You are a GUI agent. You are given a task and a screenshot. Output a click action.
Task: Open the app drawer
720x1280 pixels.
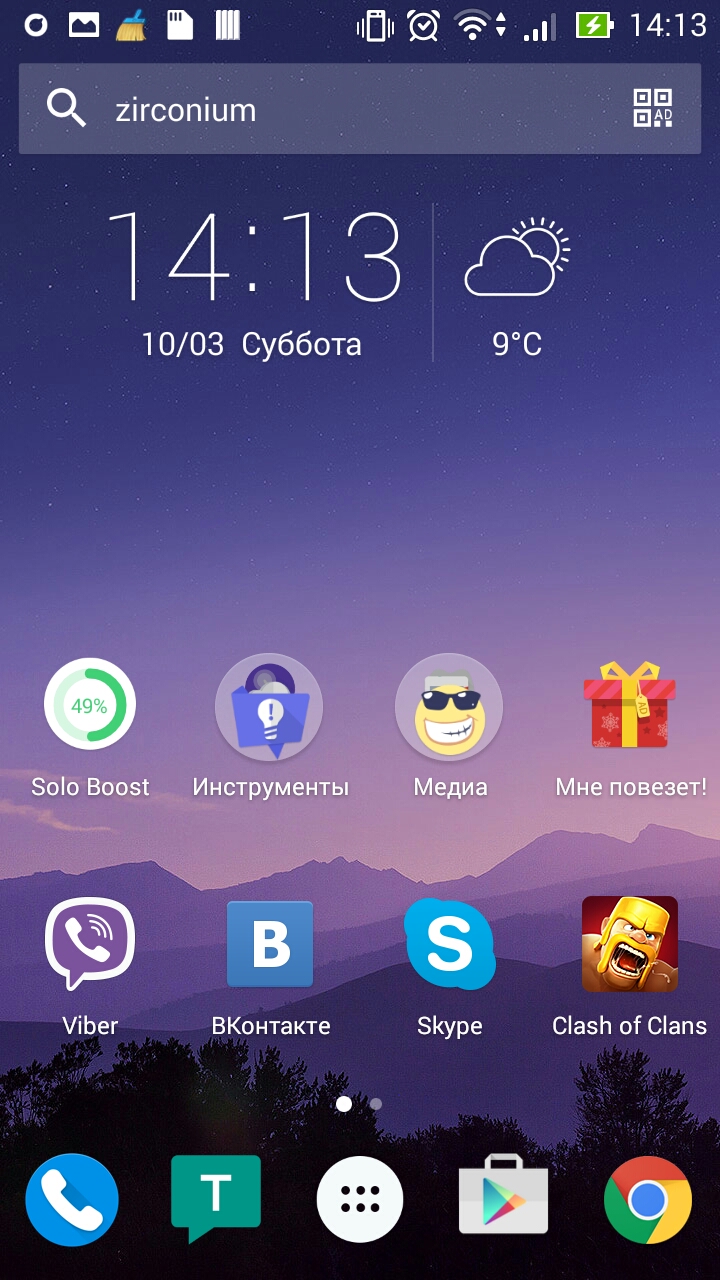click(360, 1199)
